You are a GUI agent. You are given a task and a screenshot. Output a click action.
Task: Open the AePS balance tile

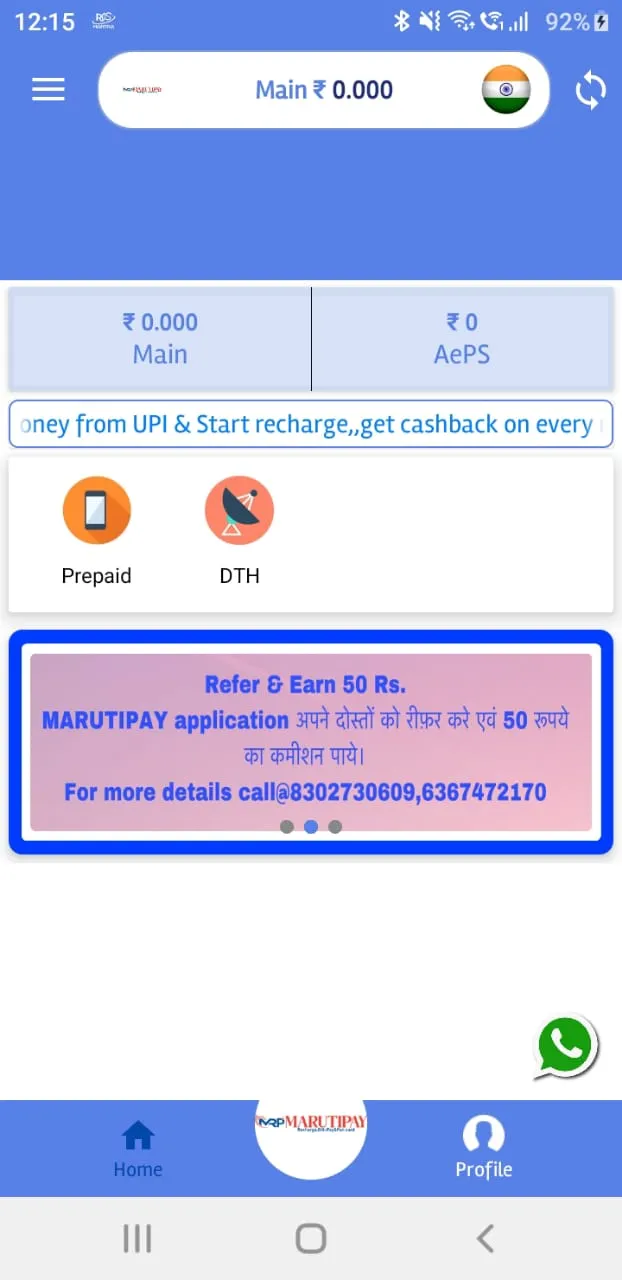tap(462, 338)
